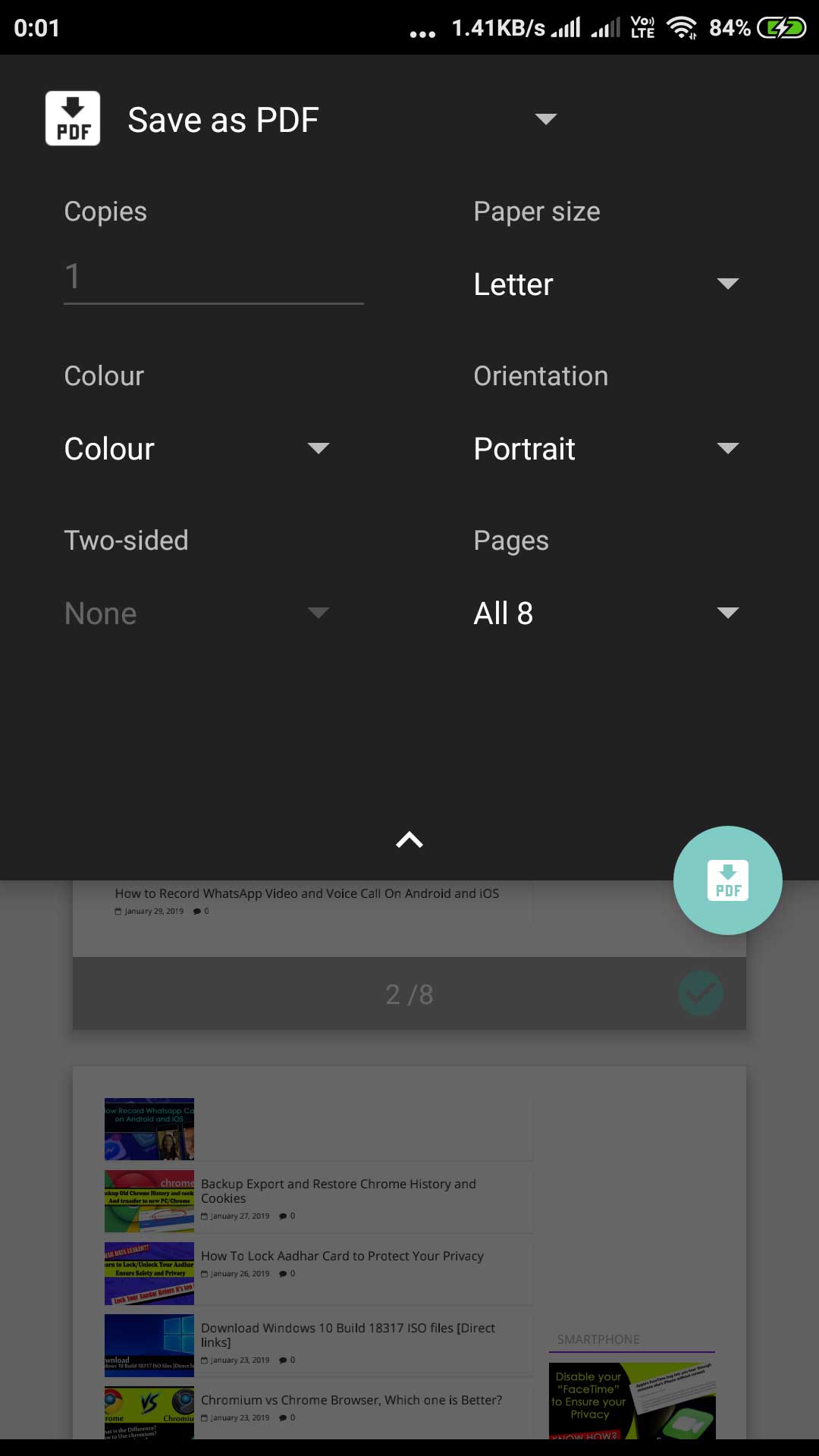Change the Portrait orientation setting

[607, 449]
